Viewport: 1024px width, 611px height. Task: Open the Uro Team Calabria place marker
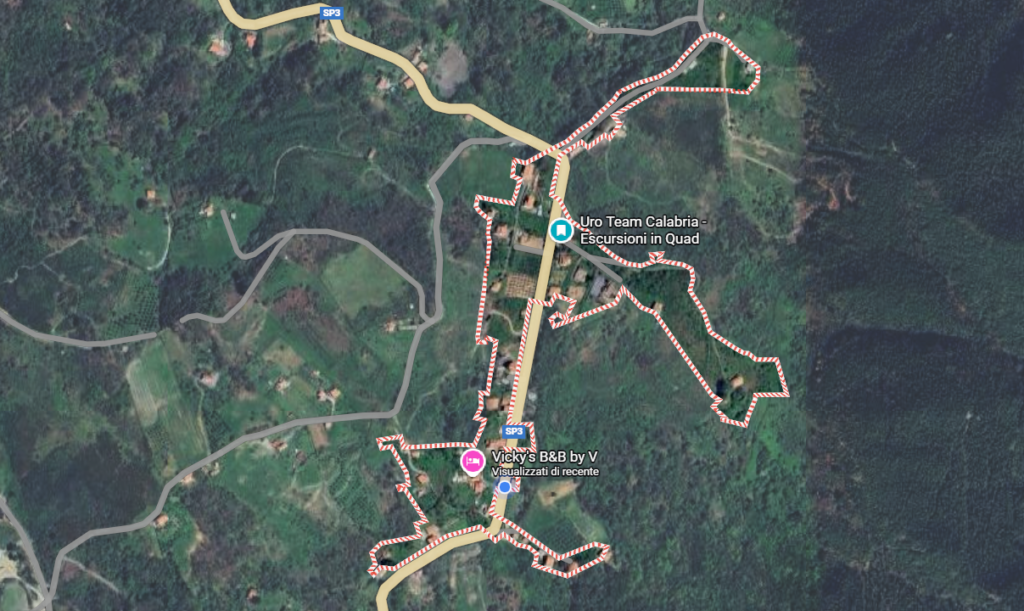563,231
